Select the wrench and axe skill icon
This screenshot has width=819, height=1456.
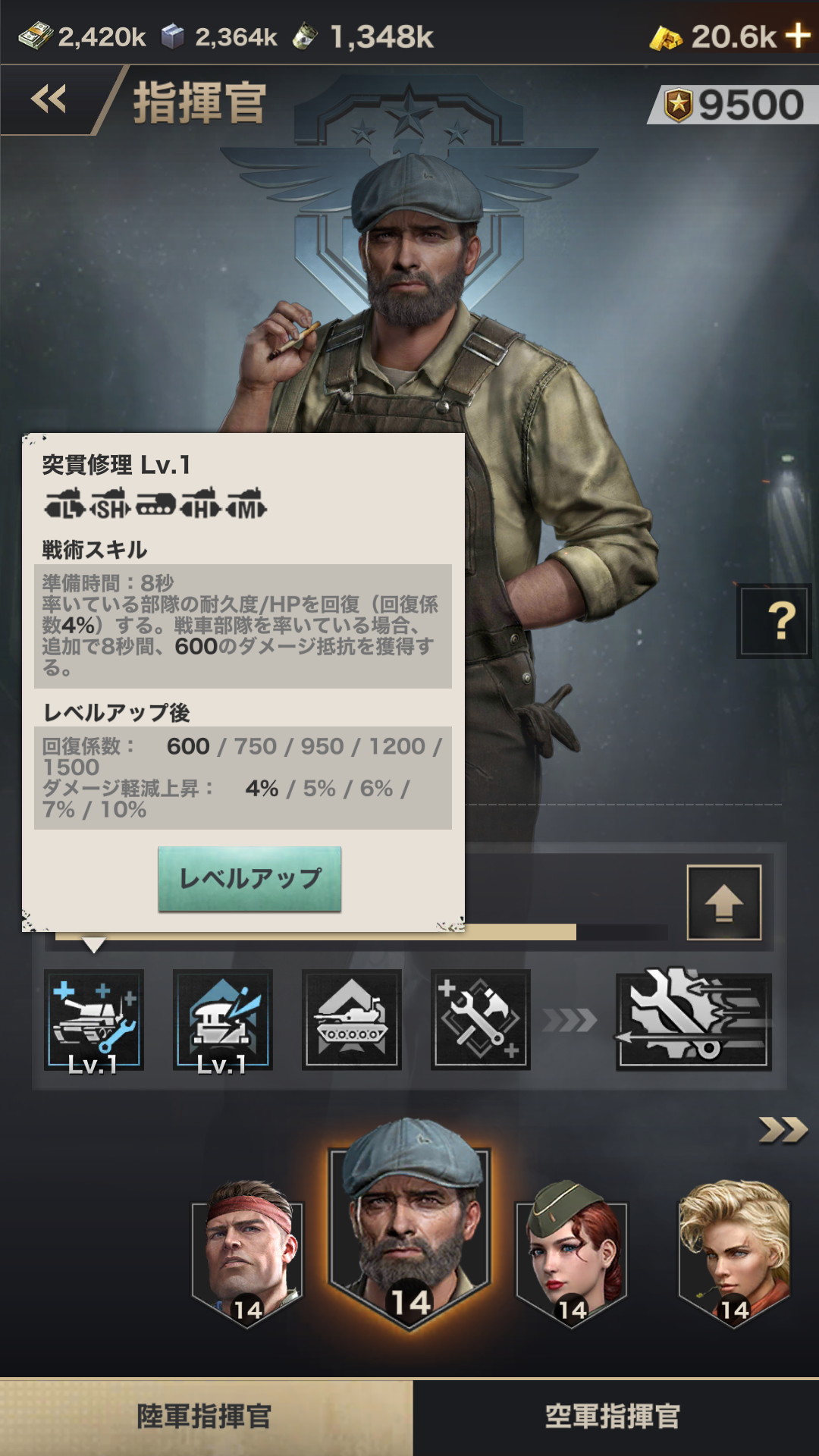(480, 1020)
